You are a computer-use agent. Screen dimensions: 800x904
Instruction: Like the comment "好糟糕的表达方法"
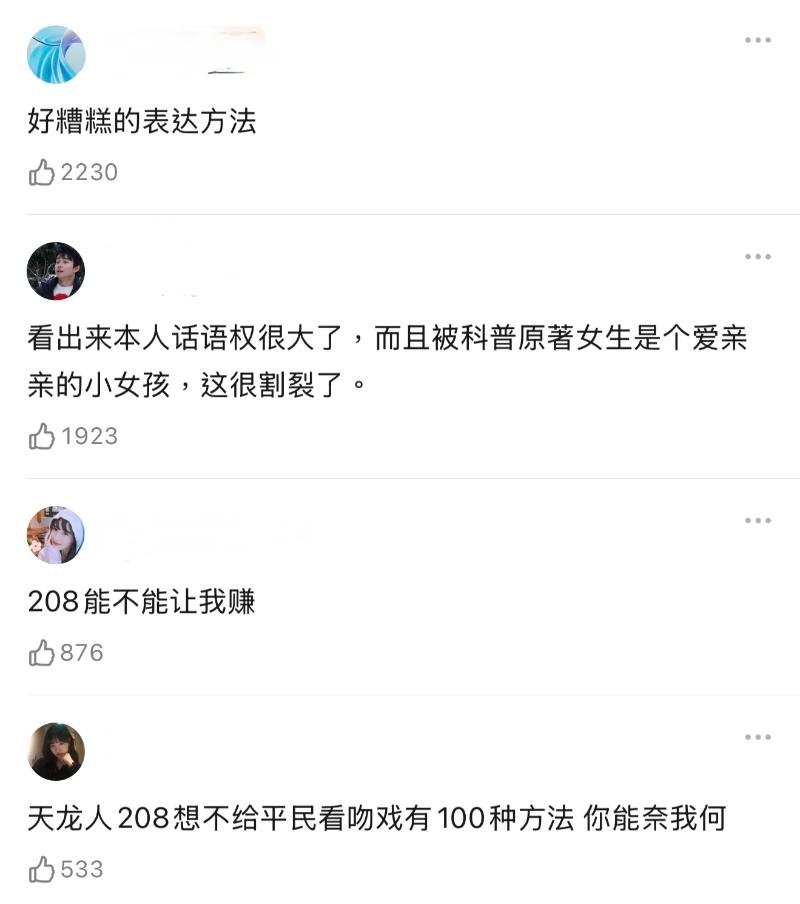pos(42,173)
